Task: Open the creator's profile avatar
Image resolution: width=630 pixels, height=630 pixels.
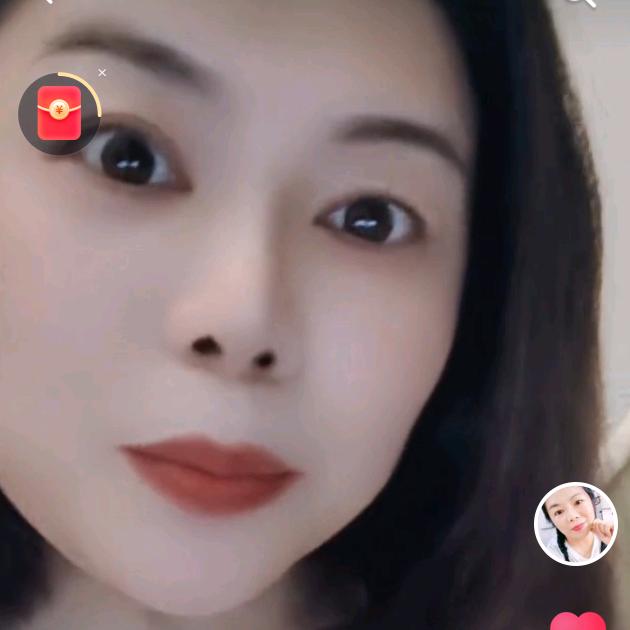Action: [x=576, y=524]
